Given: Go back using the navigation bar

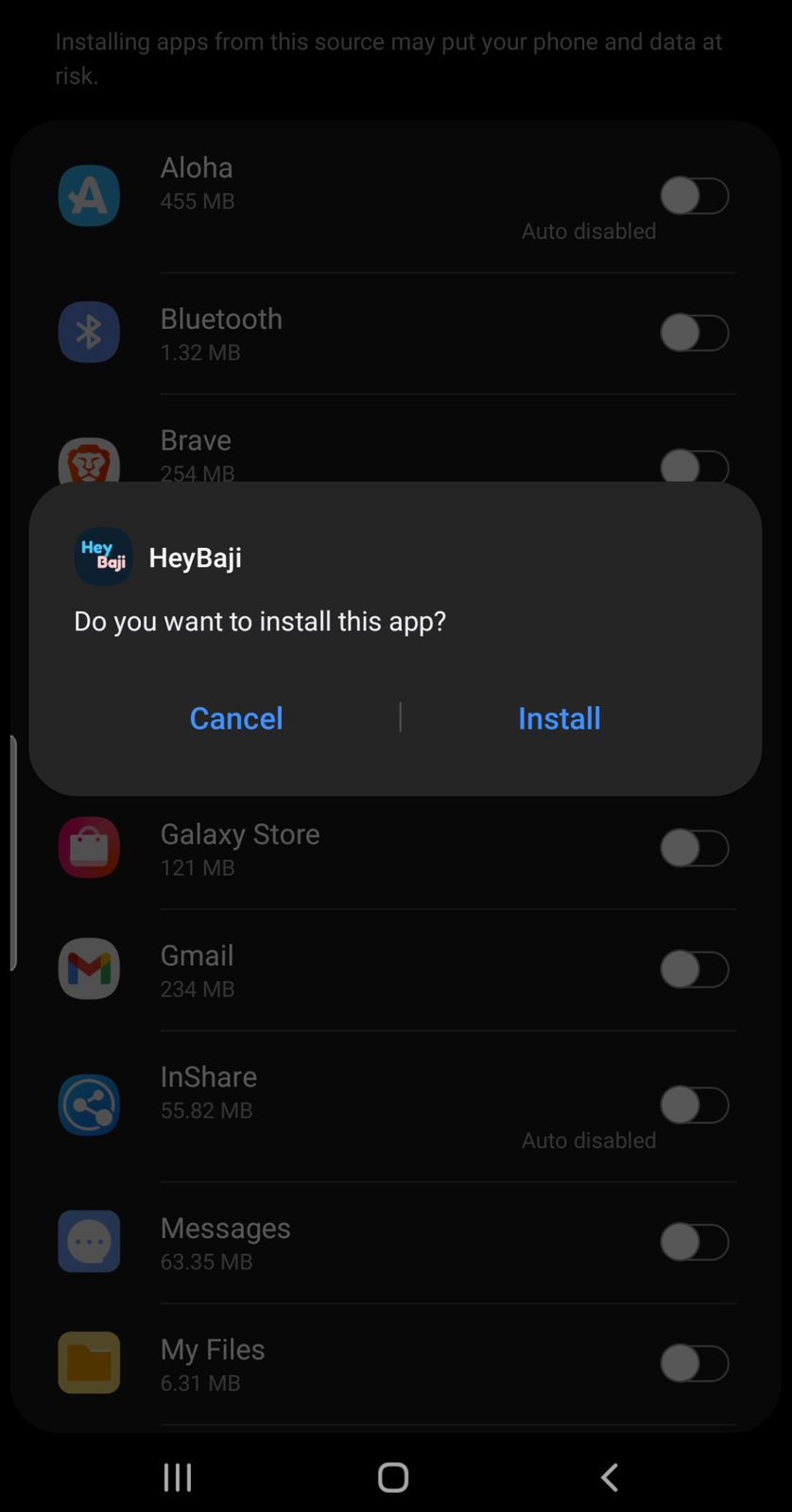Looking at the screenshot, I should (610, 1477).
